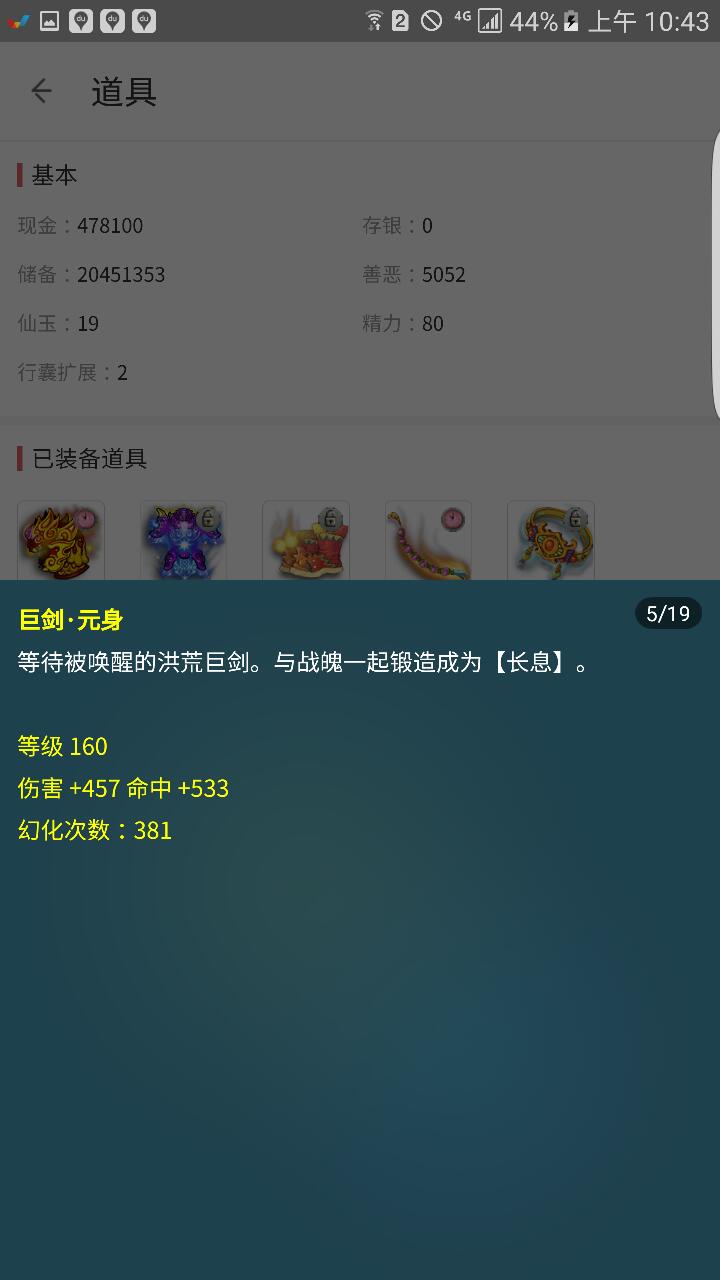View the red boots equipped item

306,541
